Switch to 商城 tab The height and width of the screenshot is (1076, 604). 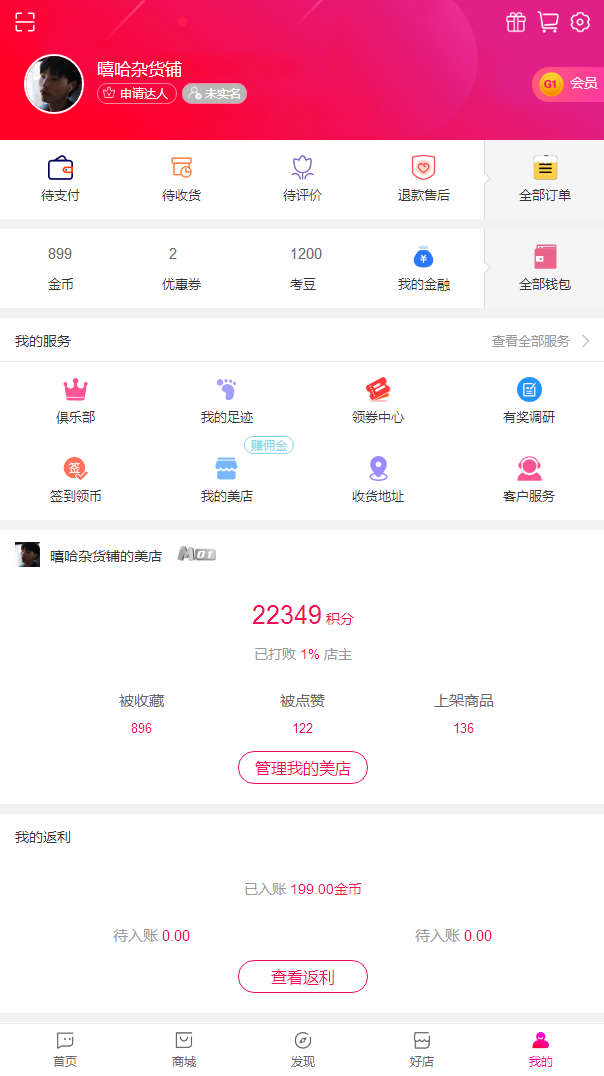point(184,1049)
